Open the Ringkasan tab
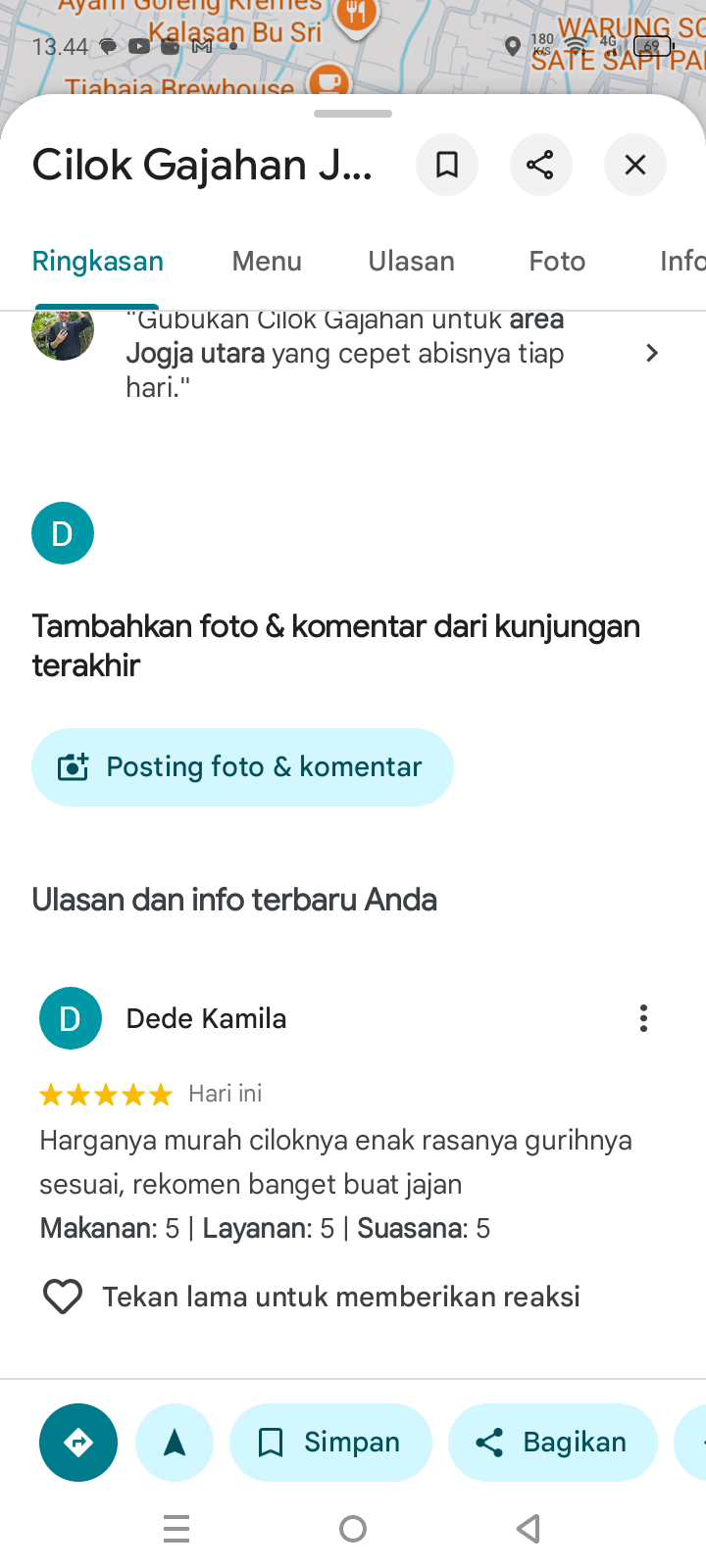Image resolution: width=706 pixels, height=1568 pixels. click(97, 261)
